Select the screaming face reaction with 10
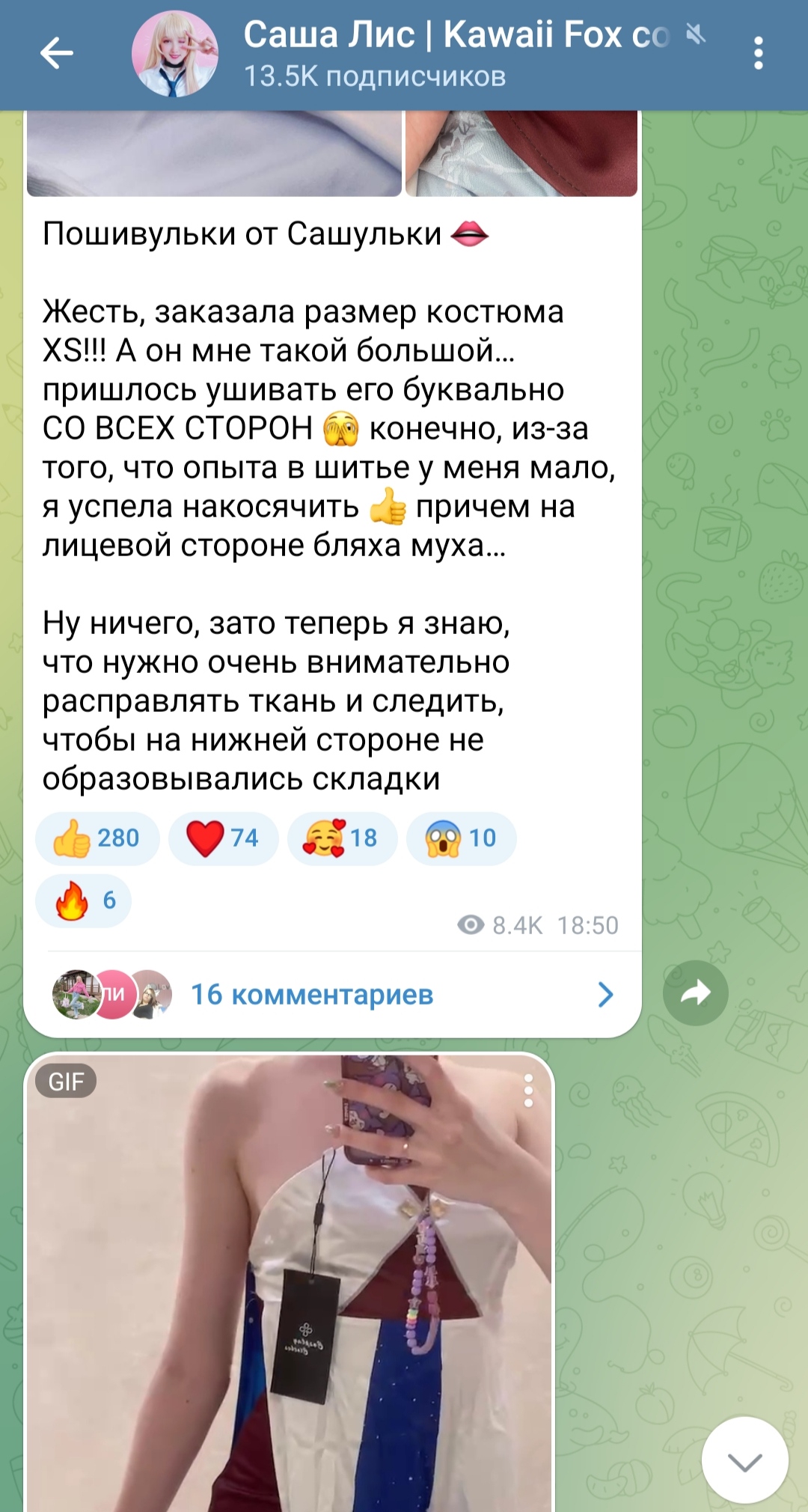Image resolution: width=808 pixels, height=1512 pixels. click(461, 838)
